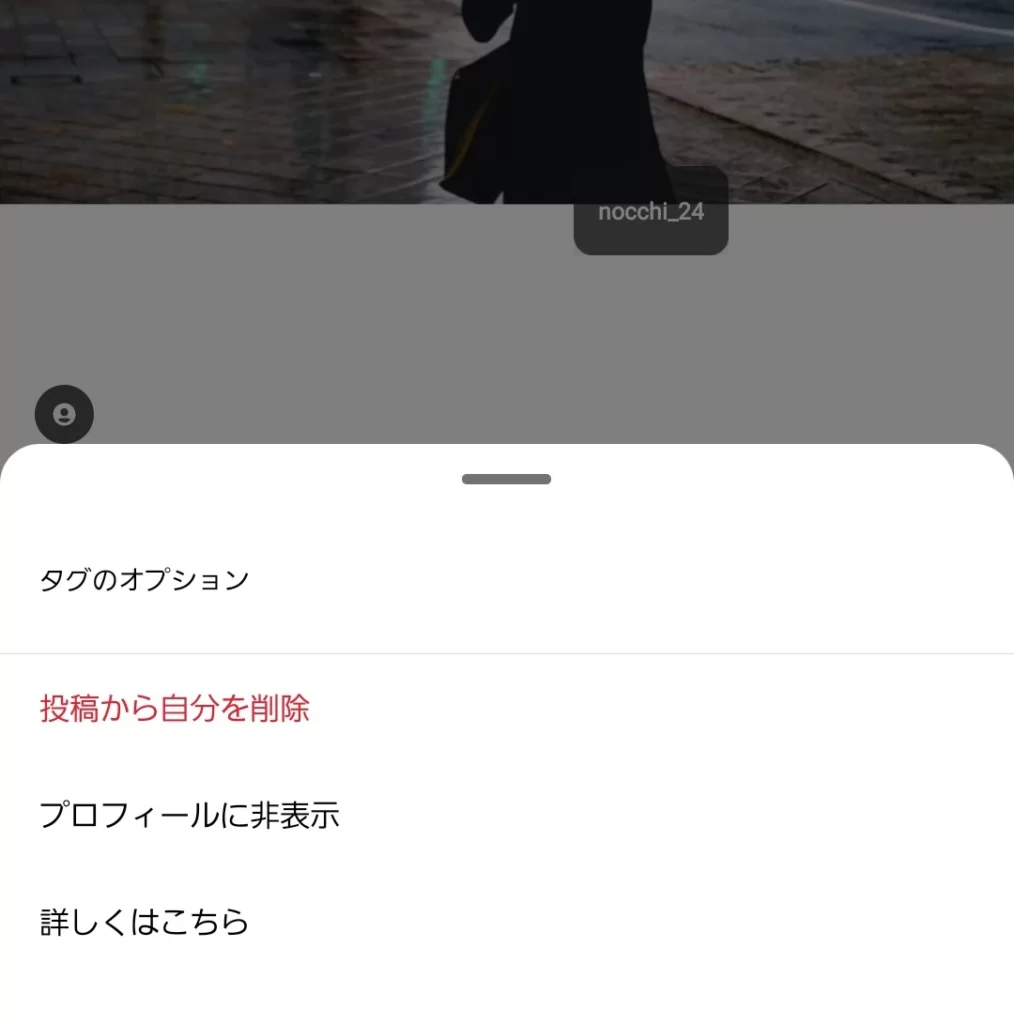
Task: Choose プロフィールに非表示 option
Action: pyautogui.click(x=190, y=816)
